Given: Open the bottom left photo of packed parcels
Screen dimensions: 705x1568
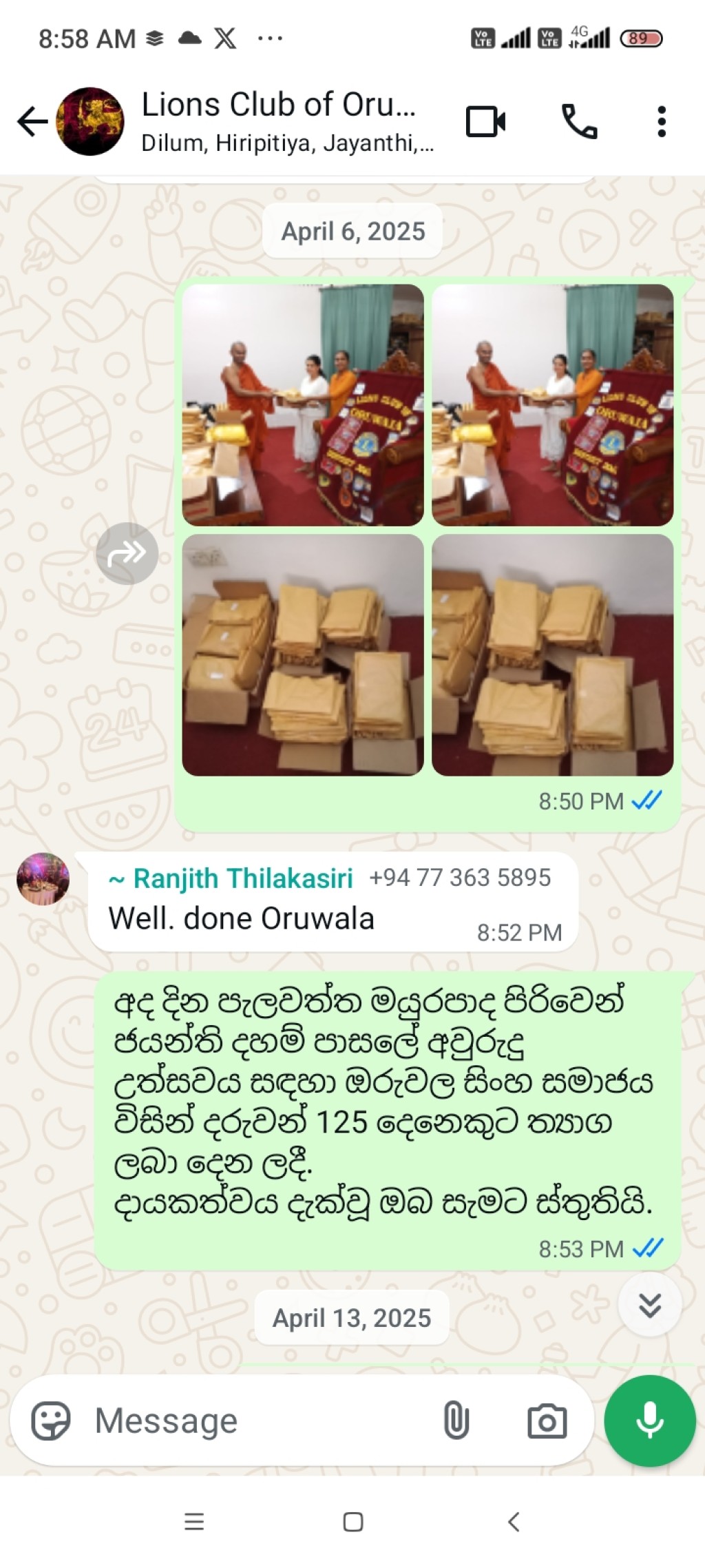Looking at the screenshot, I should [x=302, y=655].
